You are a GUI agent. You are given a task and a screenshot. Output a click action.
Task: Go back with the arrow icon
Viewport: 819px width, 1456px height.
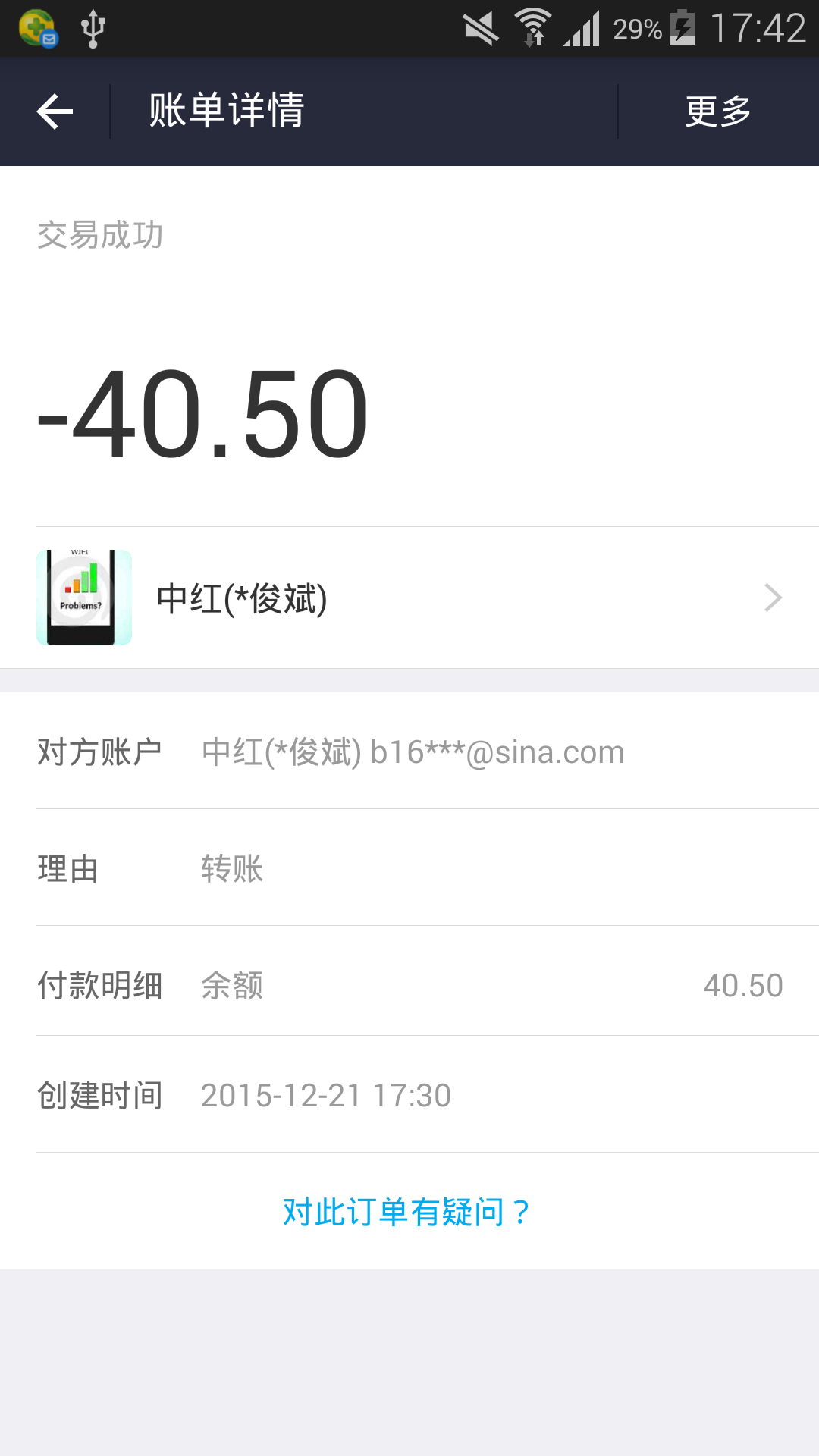(55, 111)
